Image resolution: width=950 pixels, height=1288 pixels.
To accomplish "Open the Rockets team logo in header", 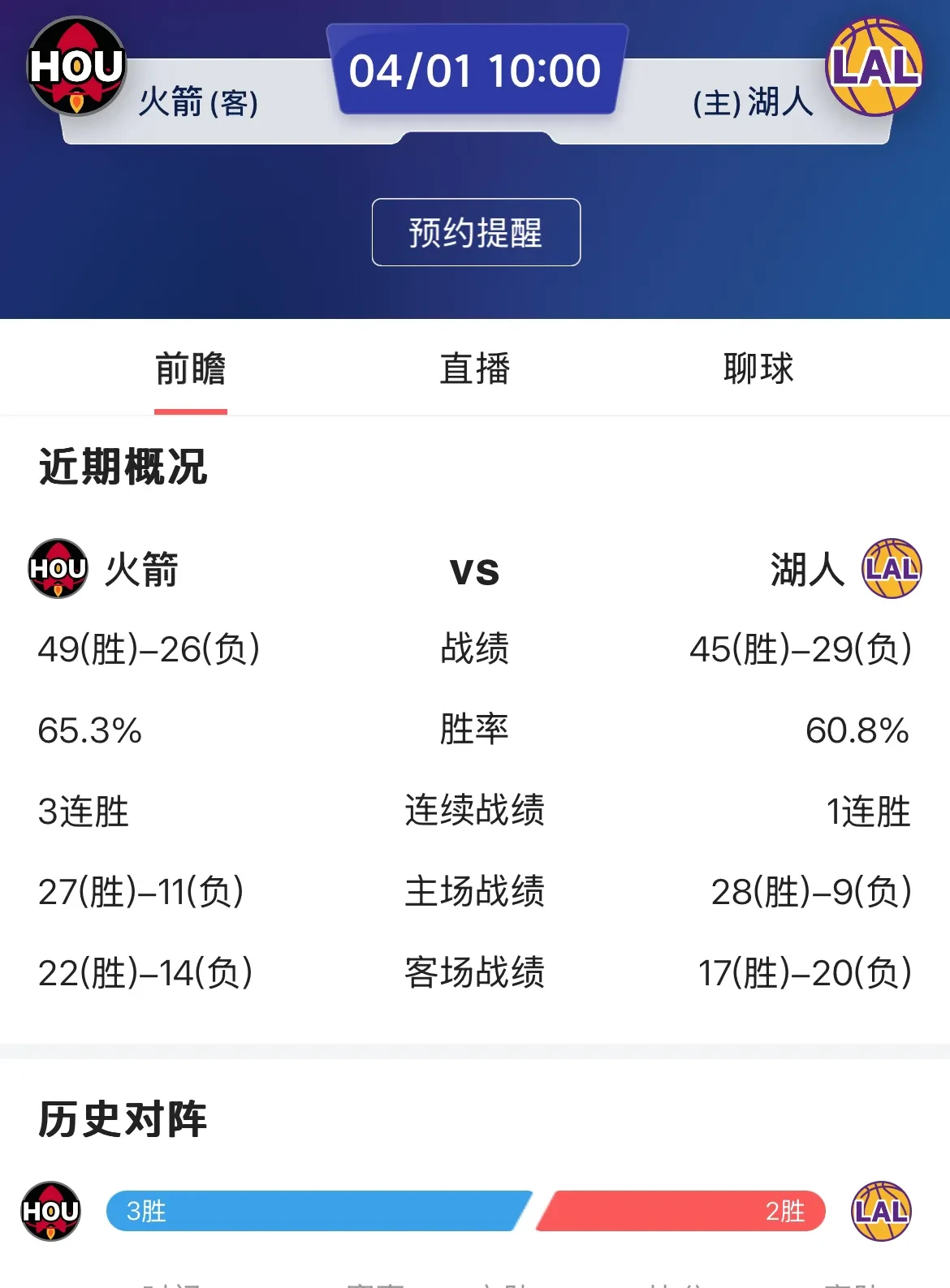I will tap(77, 67).
